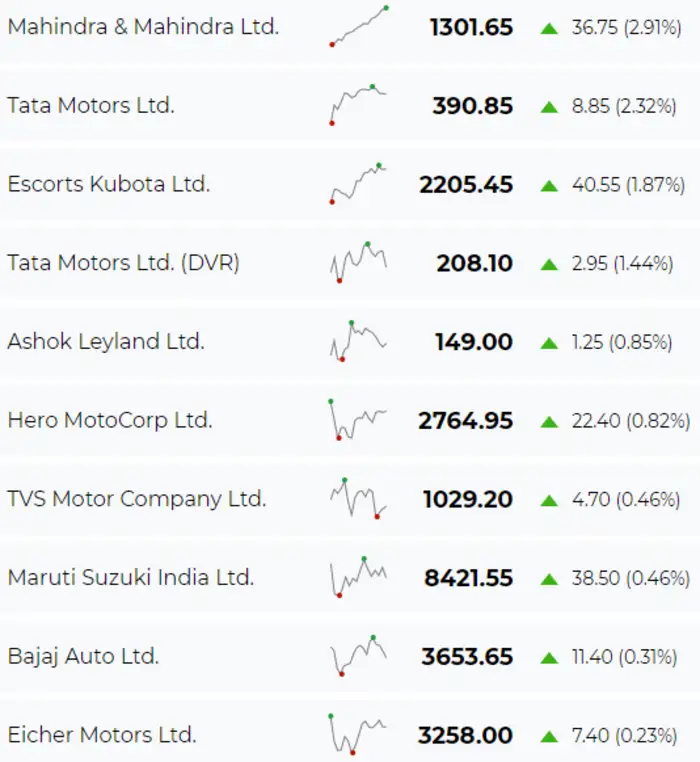
Task: Open Bajaj Auto Ltd. details
Action: (x=83, y=656)
